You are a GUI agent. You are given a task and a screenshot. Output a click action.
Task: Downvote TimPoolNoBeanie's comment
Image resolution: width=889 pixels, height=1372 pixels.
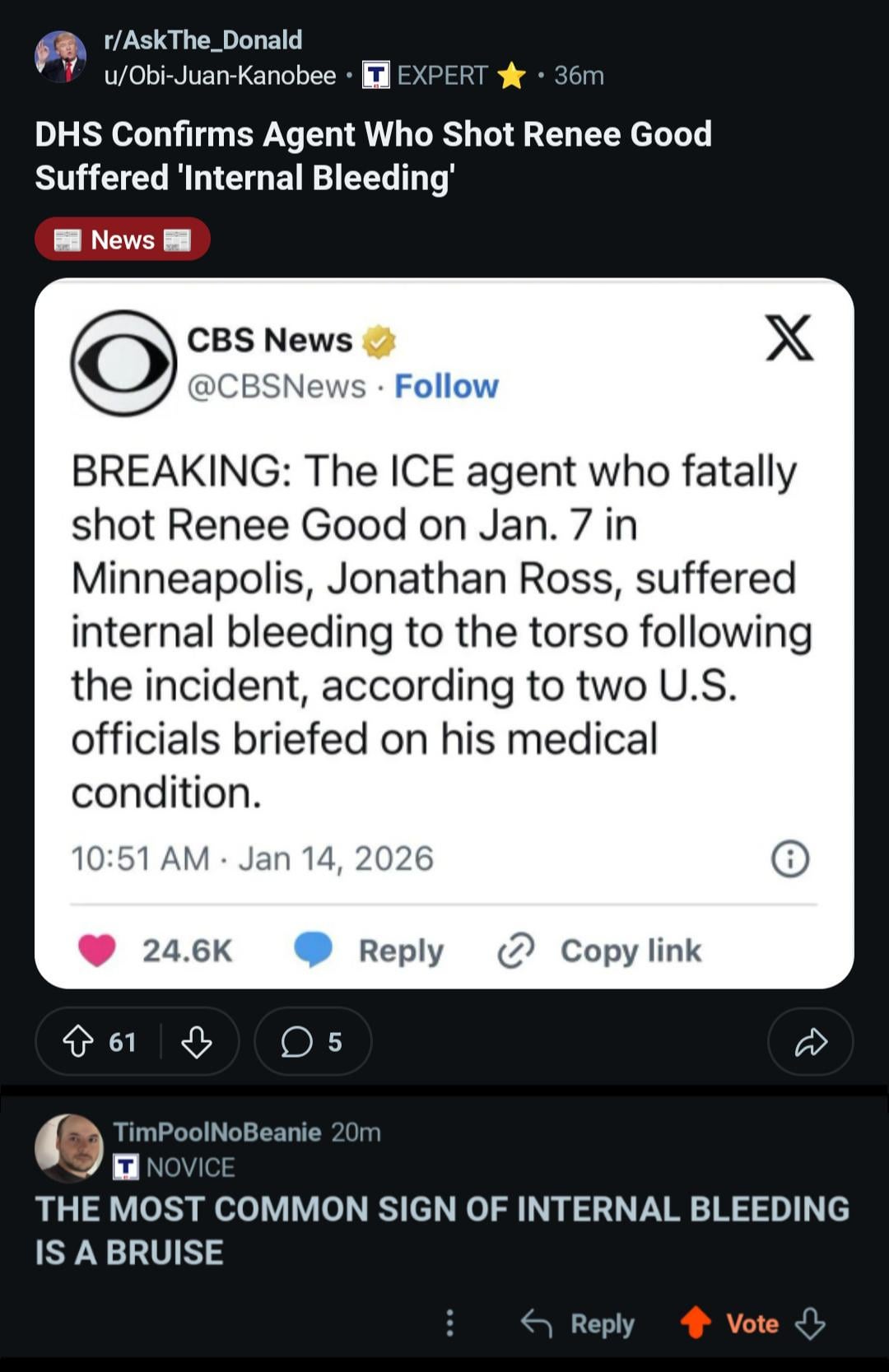(810, 1323)
